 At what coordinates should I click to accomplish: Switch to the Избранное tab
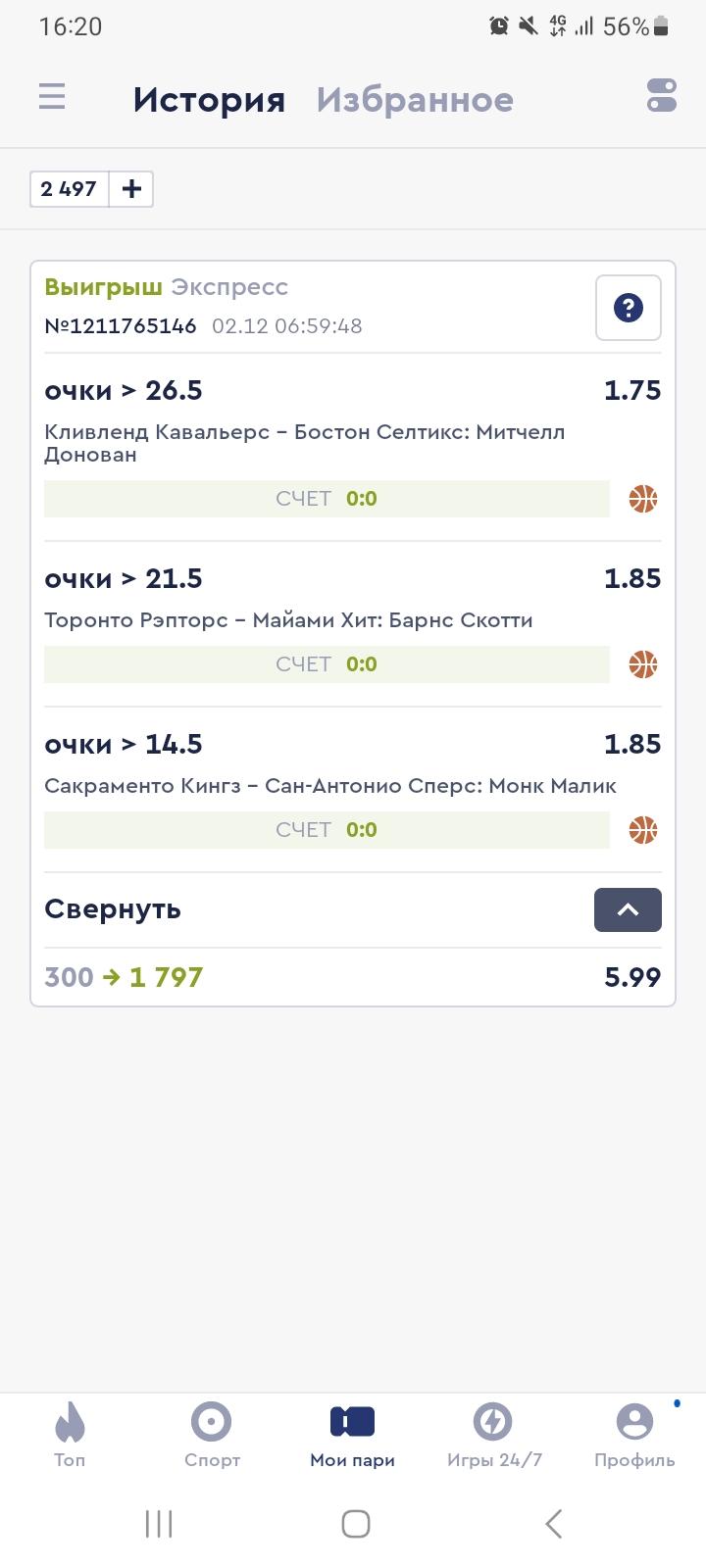(x=415, y=99)
